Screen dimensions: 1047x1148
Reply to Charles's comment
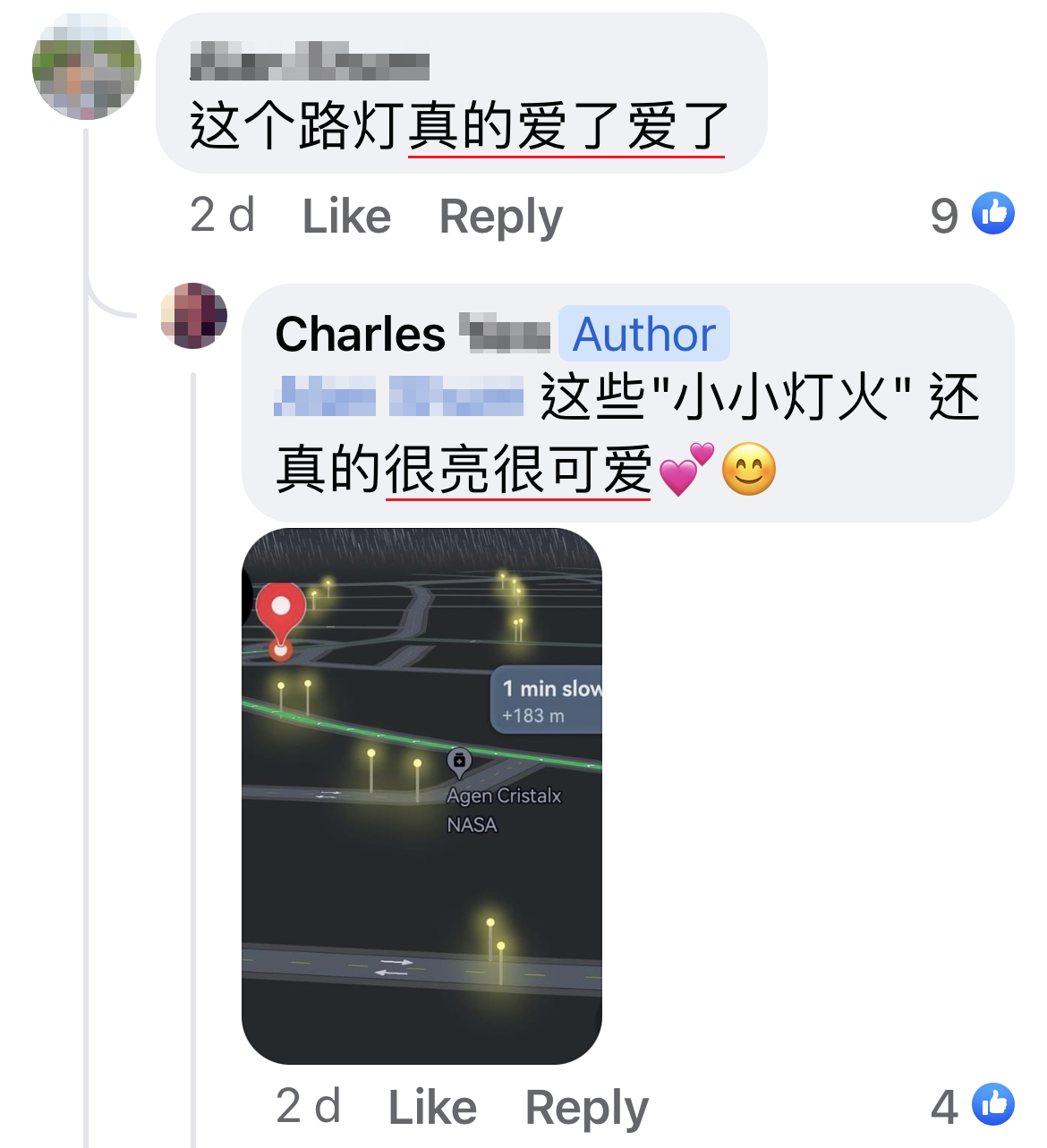(x=586, y=1108)
